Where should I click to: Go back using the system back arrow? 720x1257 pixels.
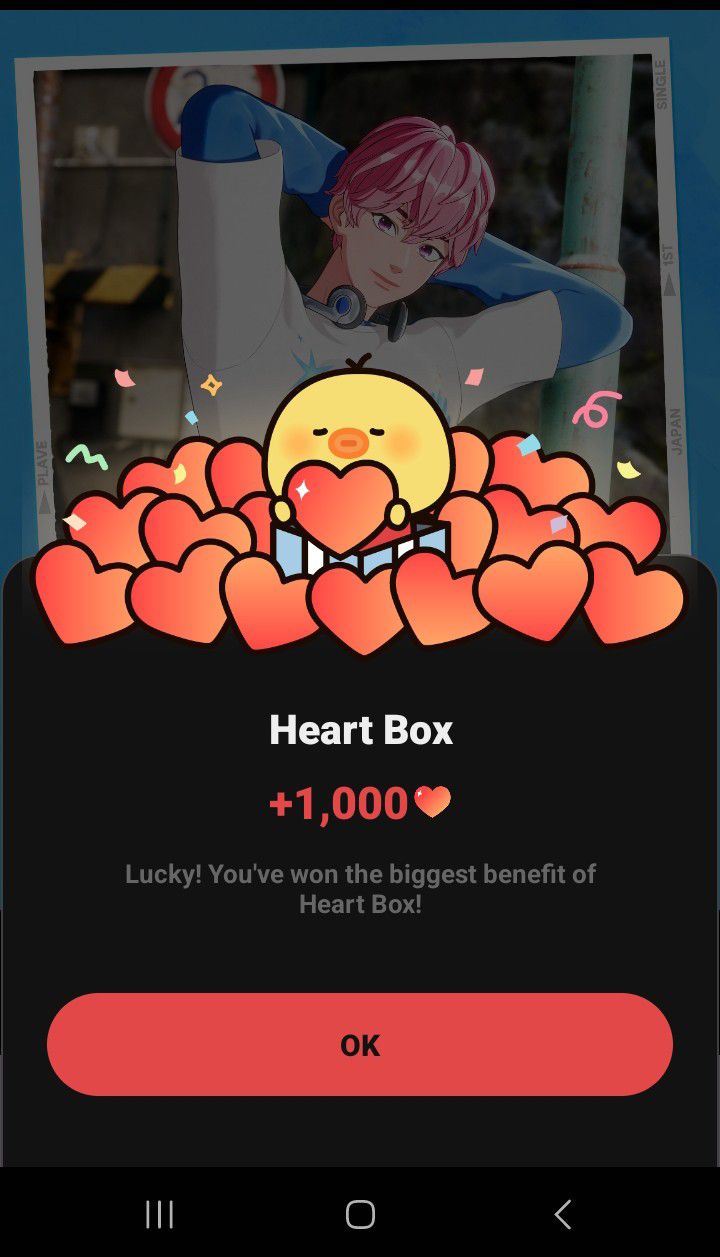562,1214
